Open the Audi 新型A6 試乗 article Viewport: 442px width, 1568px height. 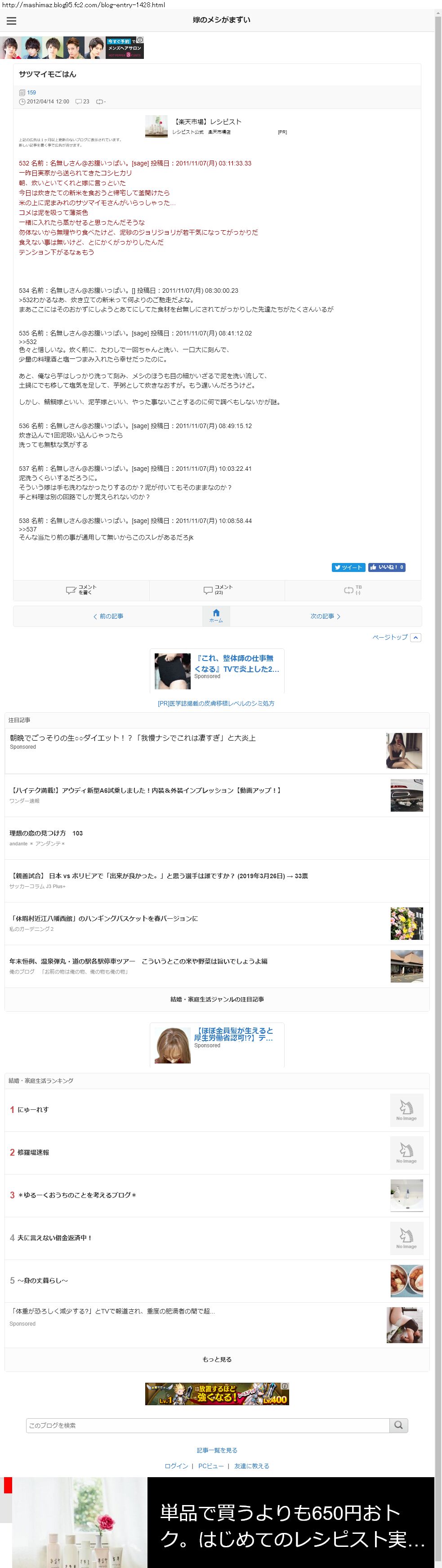click(x=217, y=795)
